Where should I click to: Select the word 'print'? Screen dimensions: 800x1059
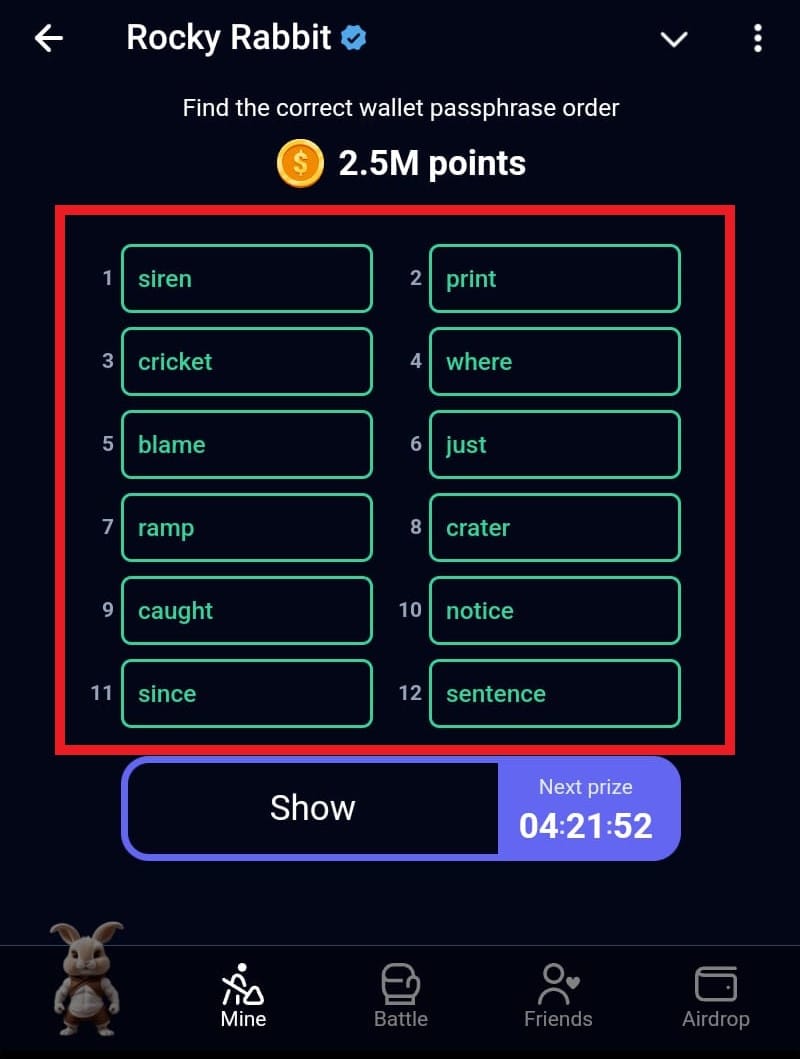[554, 279]
